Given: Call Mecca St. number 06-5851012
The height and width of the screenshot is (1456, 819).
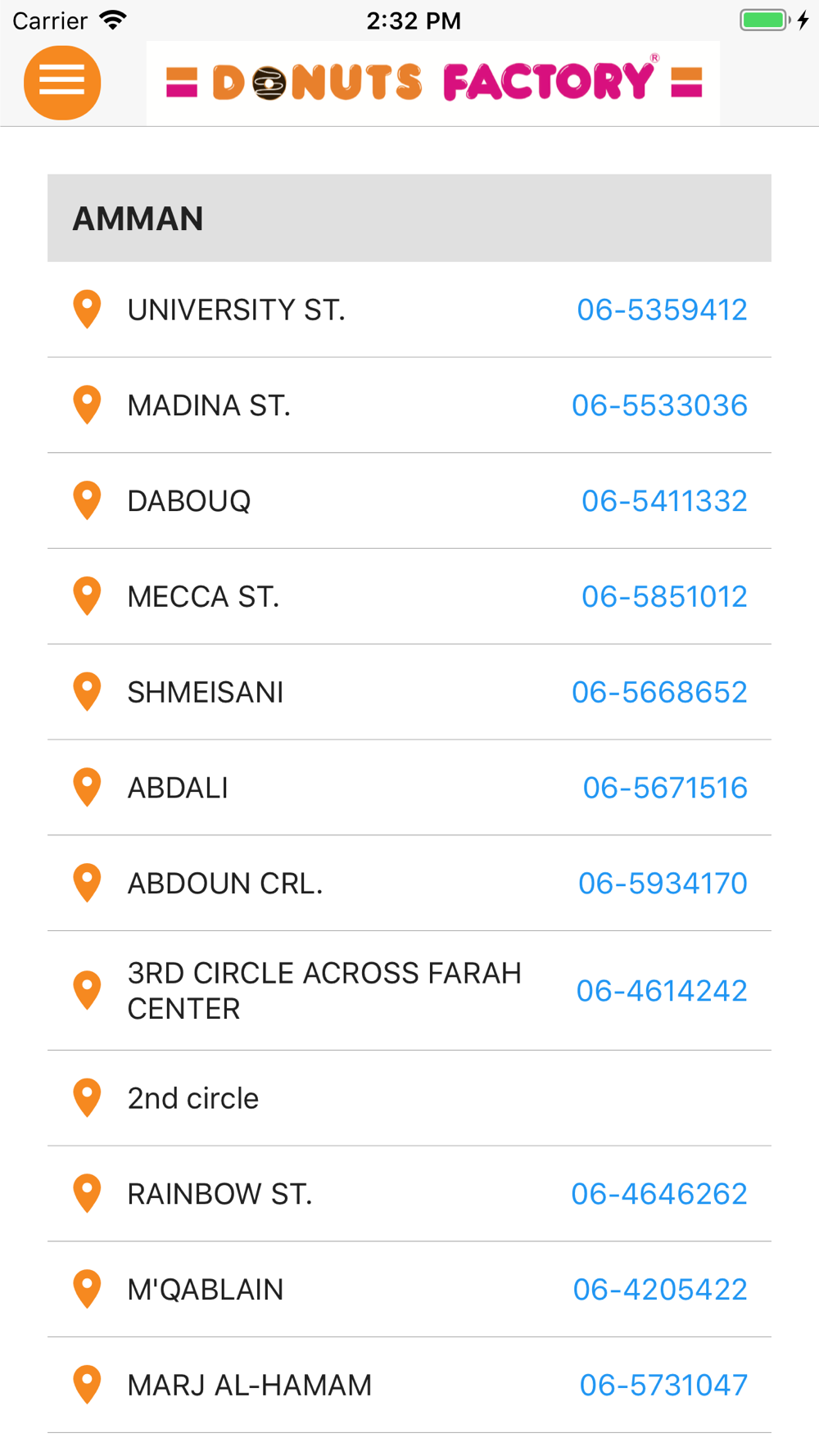Looking at the screenshot, I should [x=664, y=597].
